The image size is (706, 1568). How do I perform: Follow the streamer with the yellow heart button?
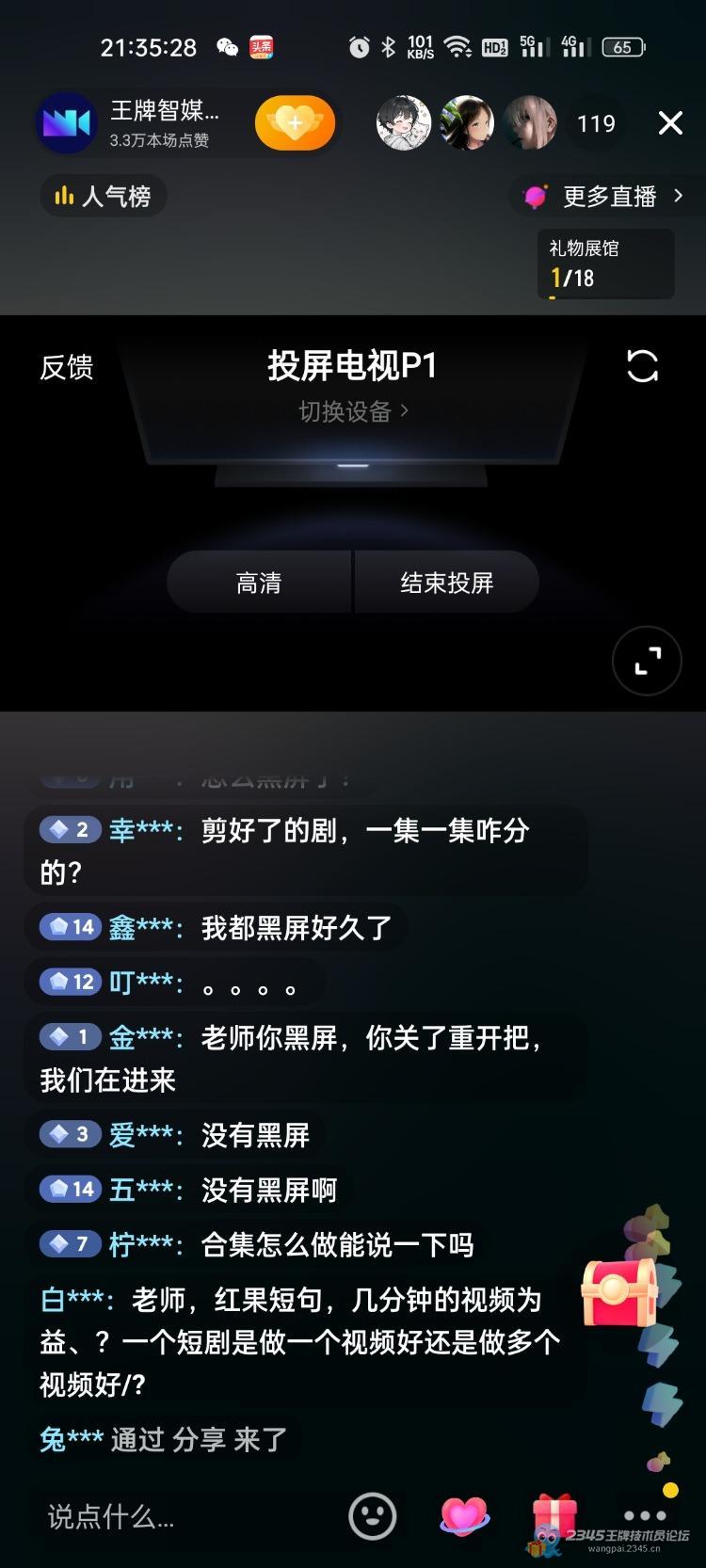(x=296, y=123)
